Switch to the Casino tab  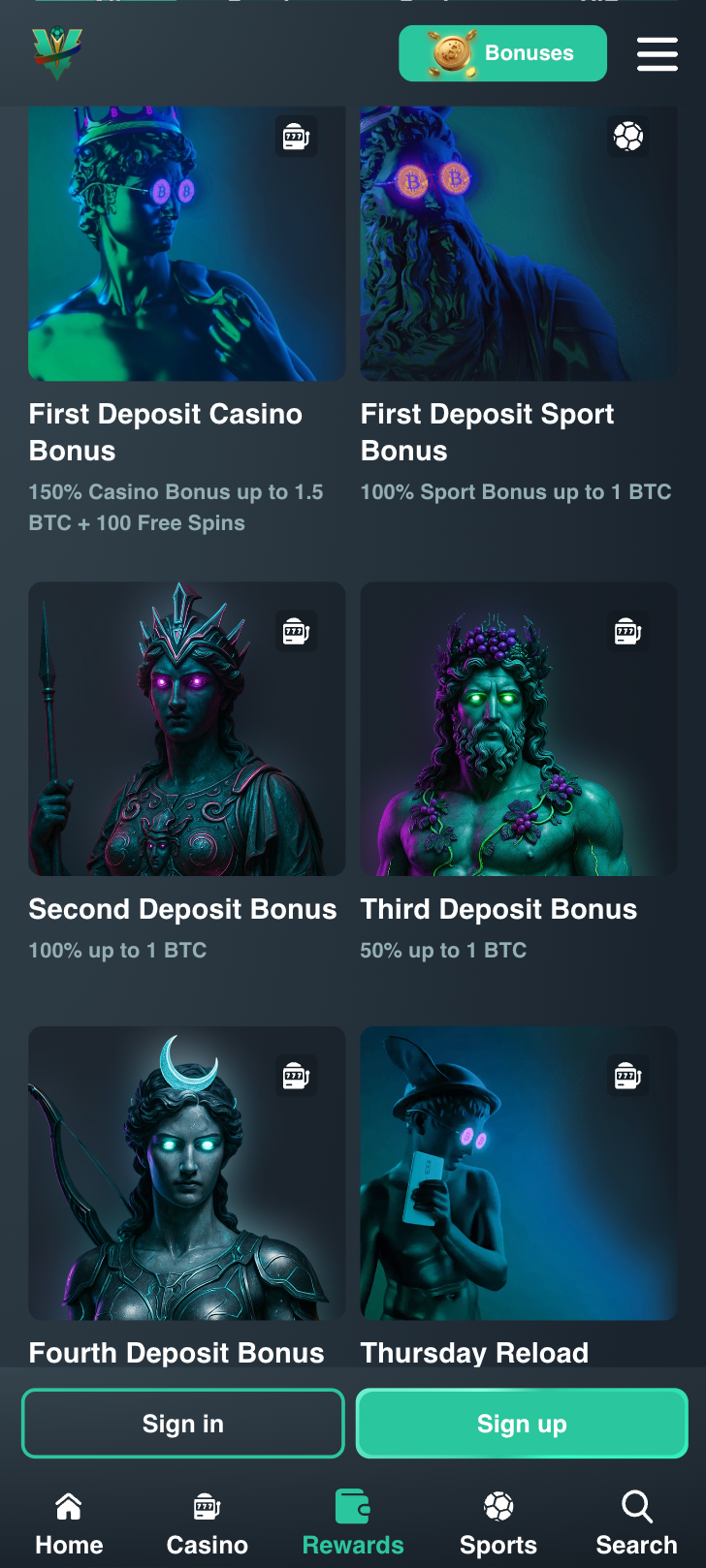click(x=207, y=1523)
